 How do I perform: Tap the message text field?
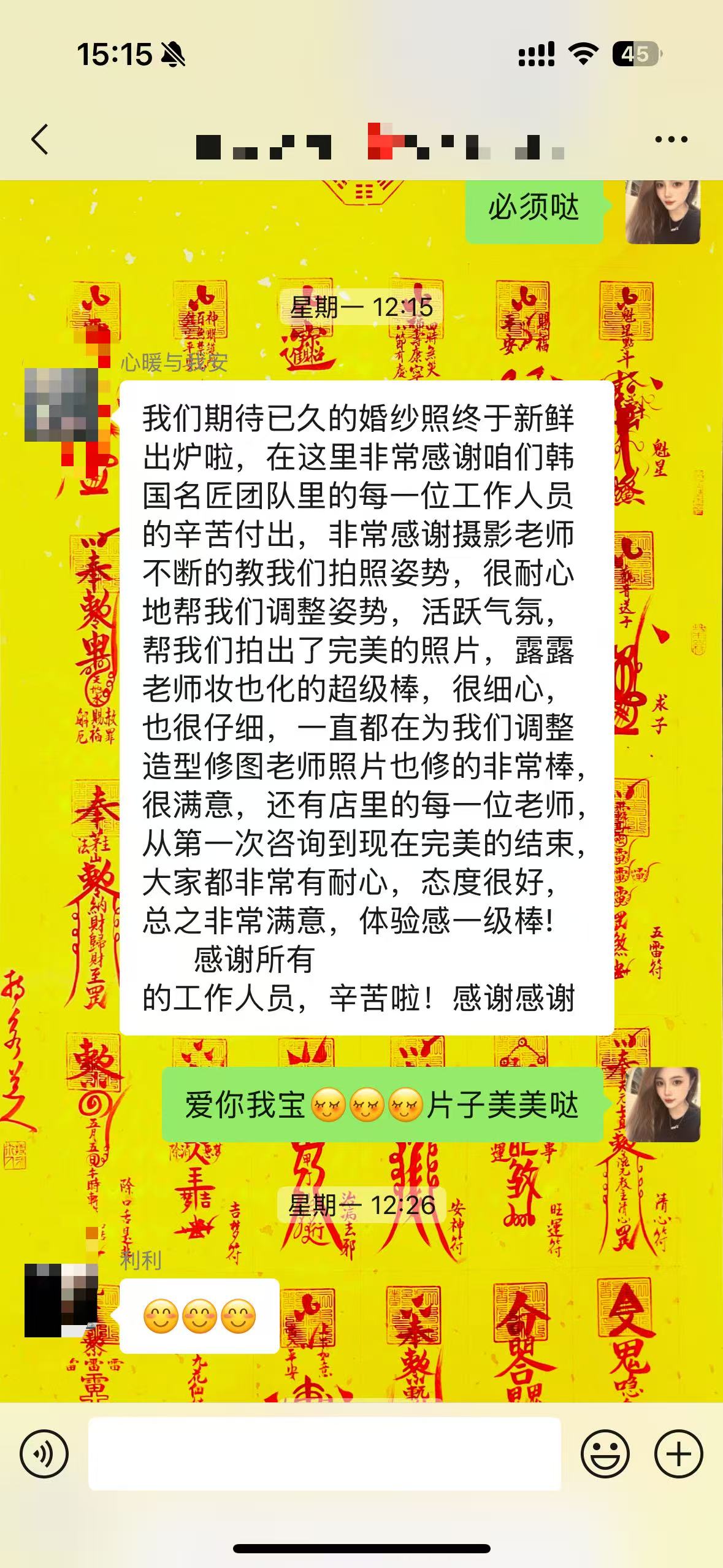pyautogui.click(x=324, y=1453)
